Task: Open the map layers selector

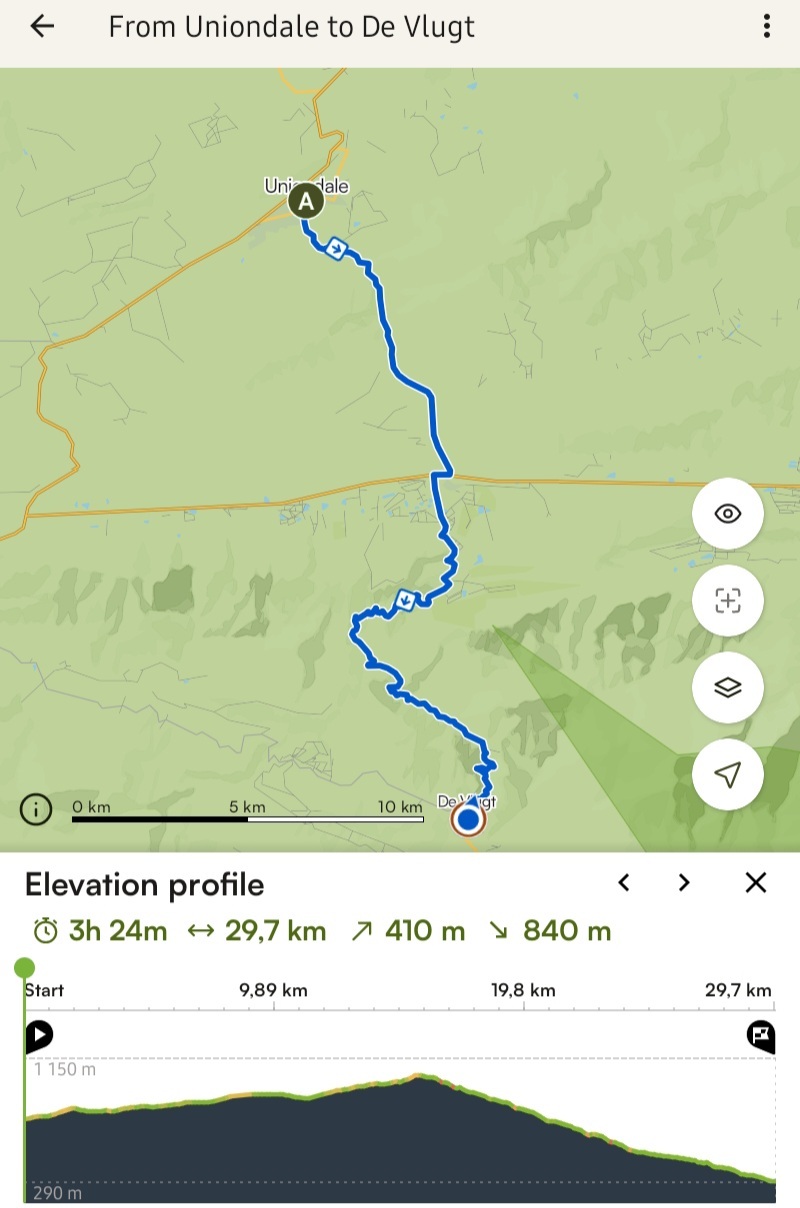Action: [728, 688]
